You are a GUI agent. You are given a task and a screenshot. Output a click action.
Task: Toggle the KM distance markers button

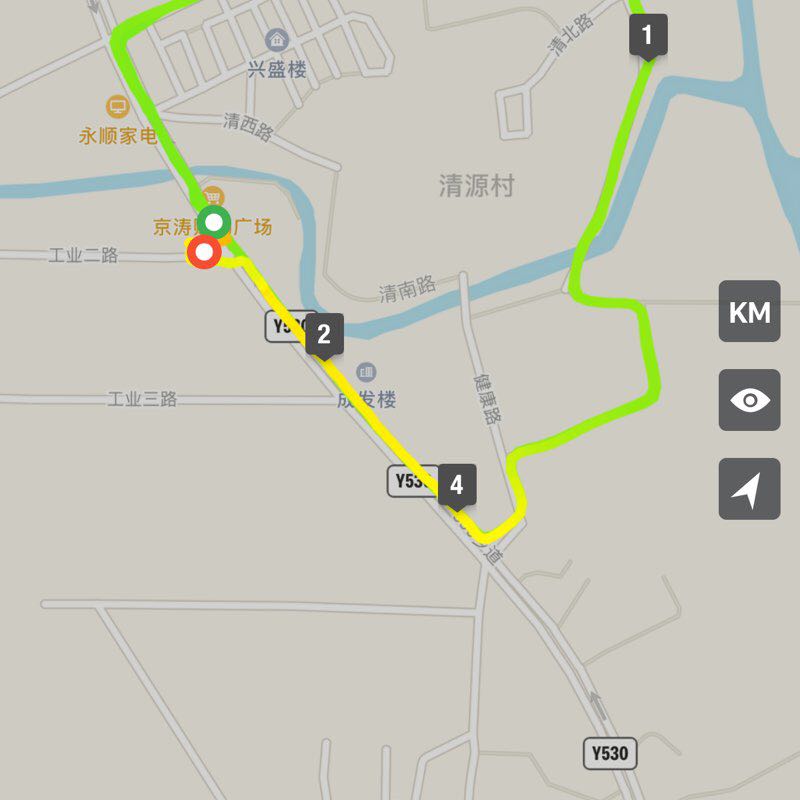749,312
